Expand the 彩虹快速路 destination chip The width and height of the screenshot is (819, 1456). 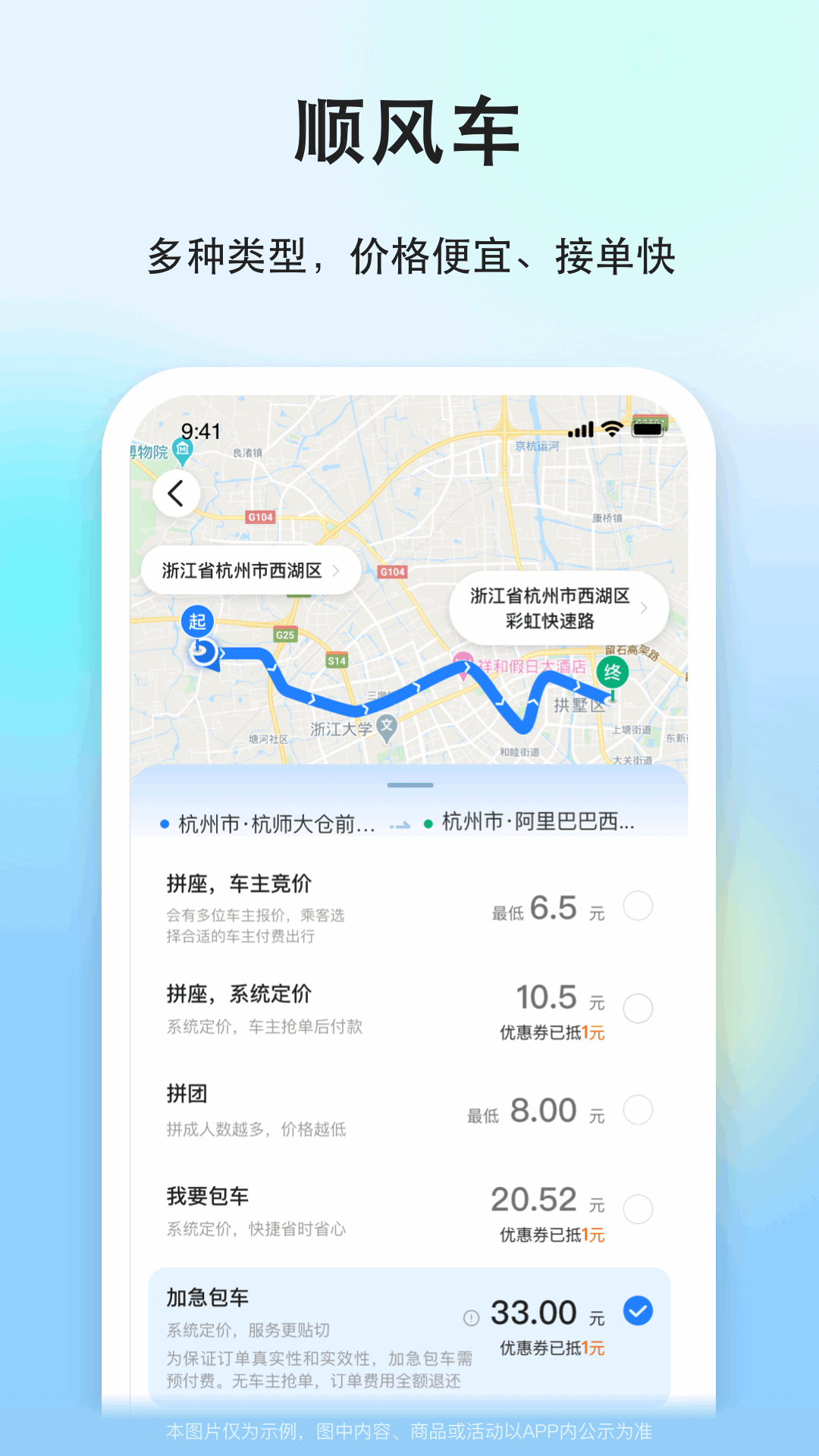click(x=553, y=607)
